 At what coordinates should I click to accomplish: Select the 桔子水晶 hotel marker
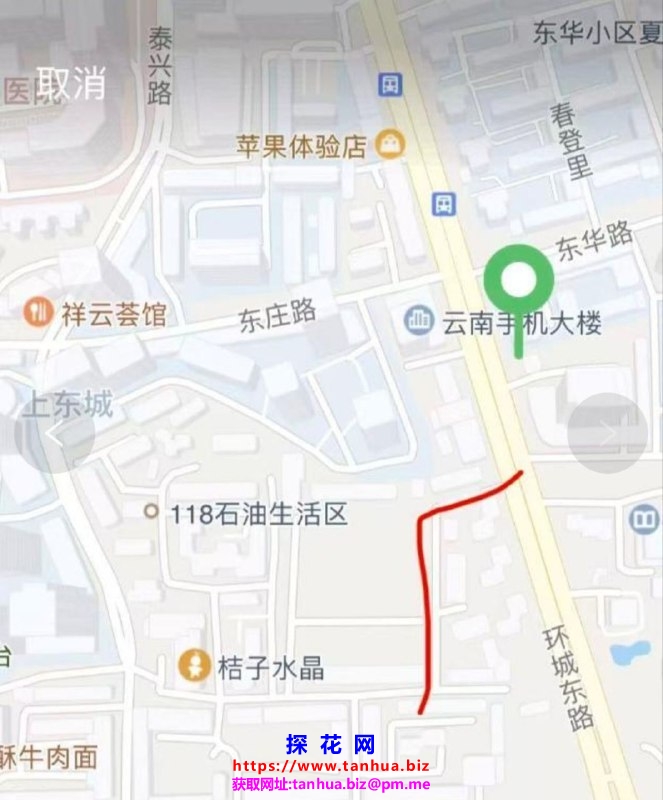[x=194, y=666]
